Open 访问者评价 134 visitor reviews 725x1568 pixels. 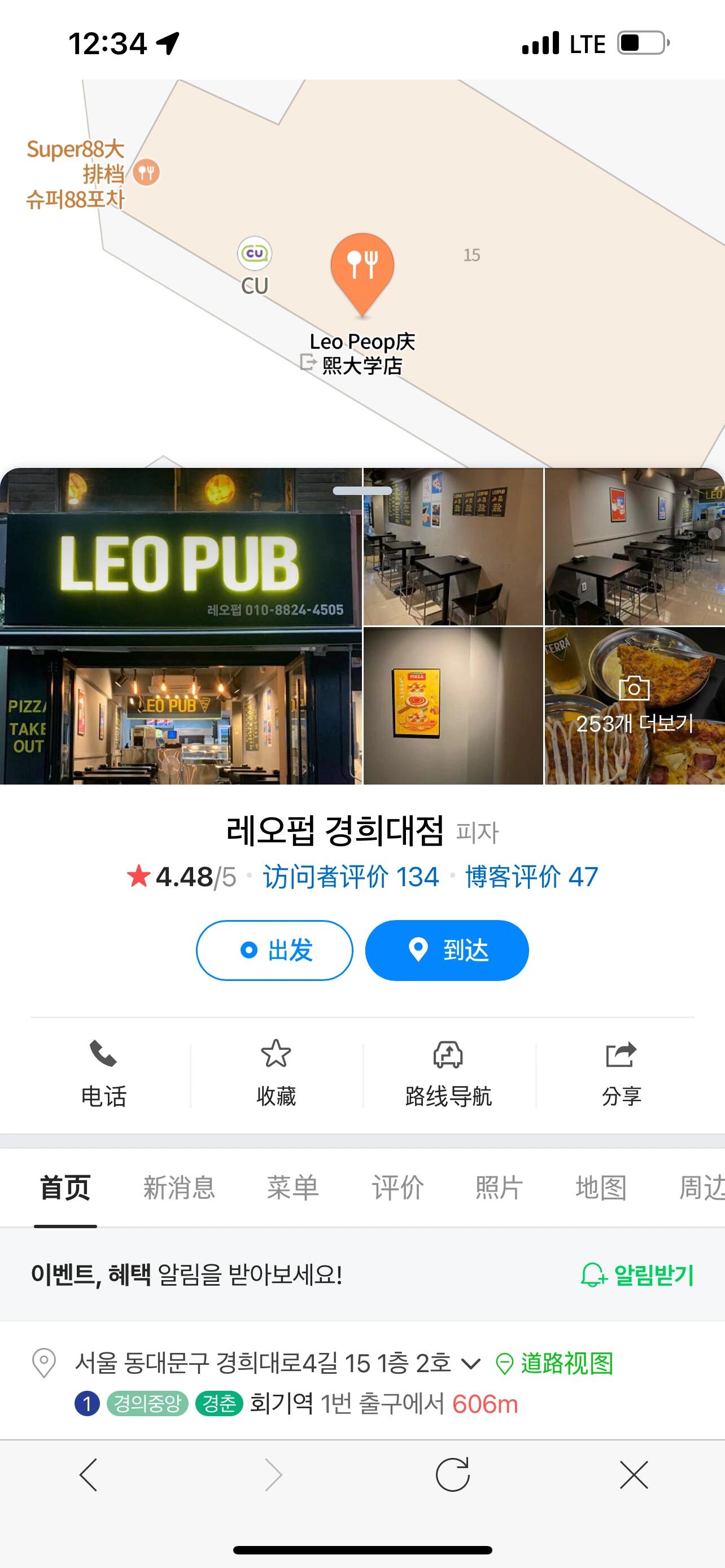click(351, 877)
